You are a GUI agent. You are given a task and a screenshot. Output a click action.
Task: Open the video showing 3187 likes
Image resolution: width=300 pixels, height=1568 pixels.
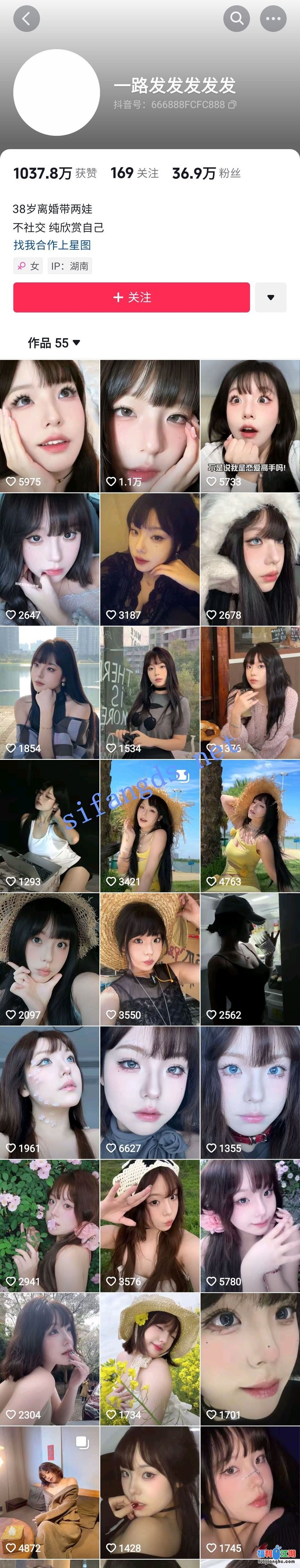[150, 559]
